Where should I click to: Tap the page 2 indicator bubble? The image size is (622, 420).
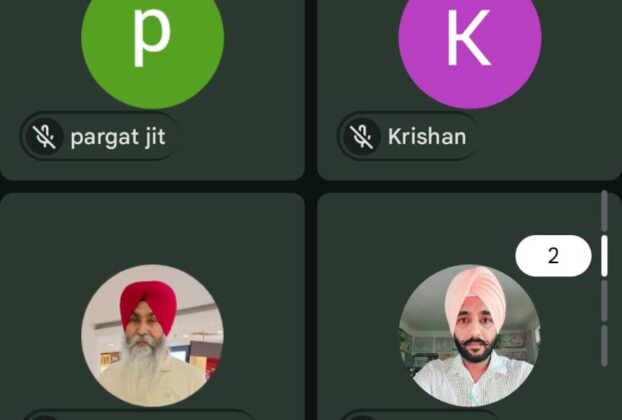tap(553, 256)
